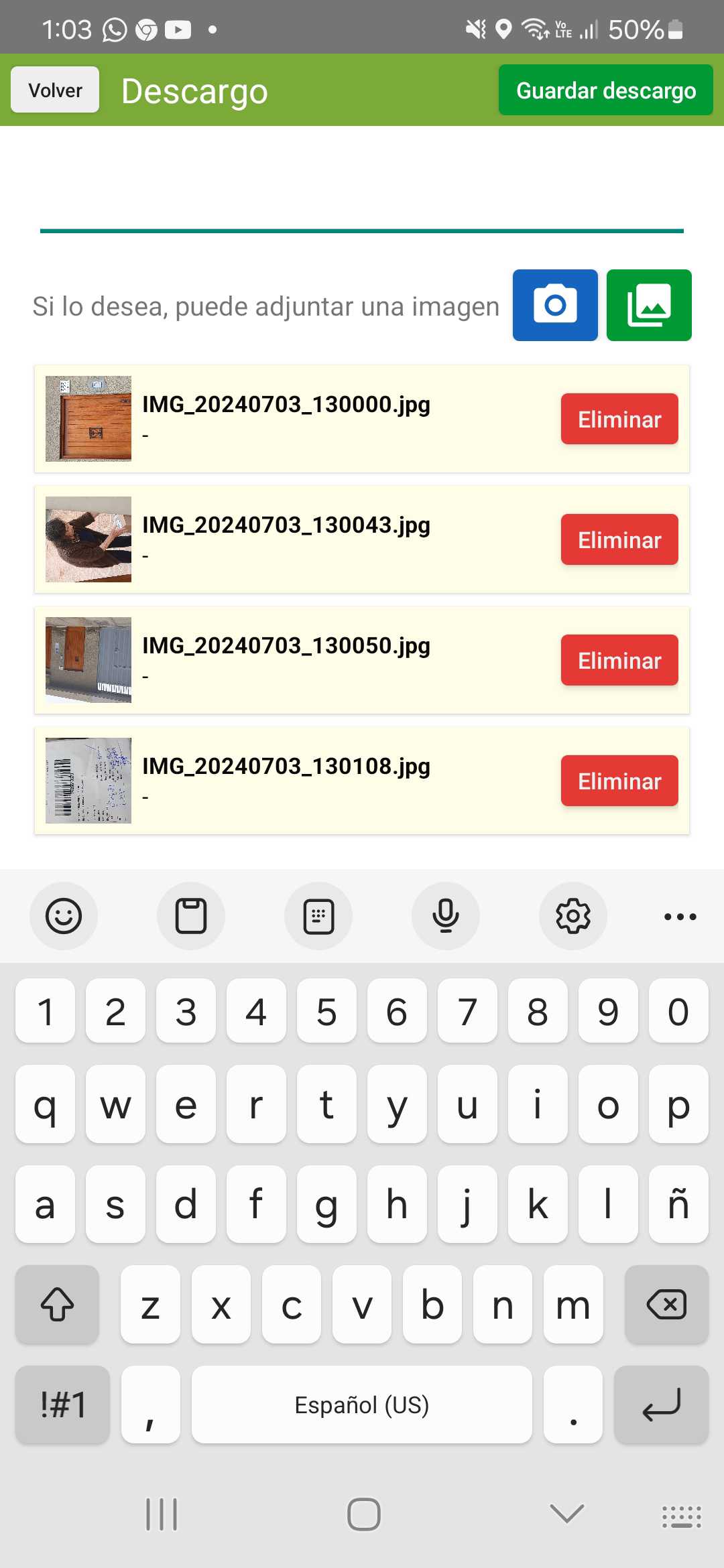Open the keyboard clipboard
This screenshot has width=724, height=1568.
191,916
